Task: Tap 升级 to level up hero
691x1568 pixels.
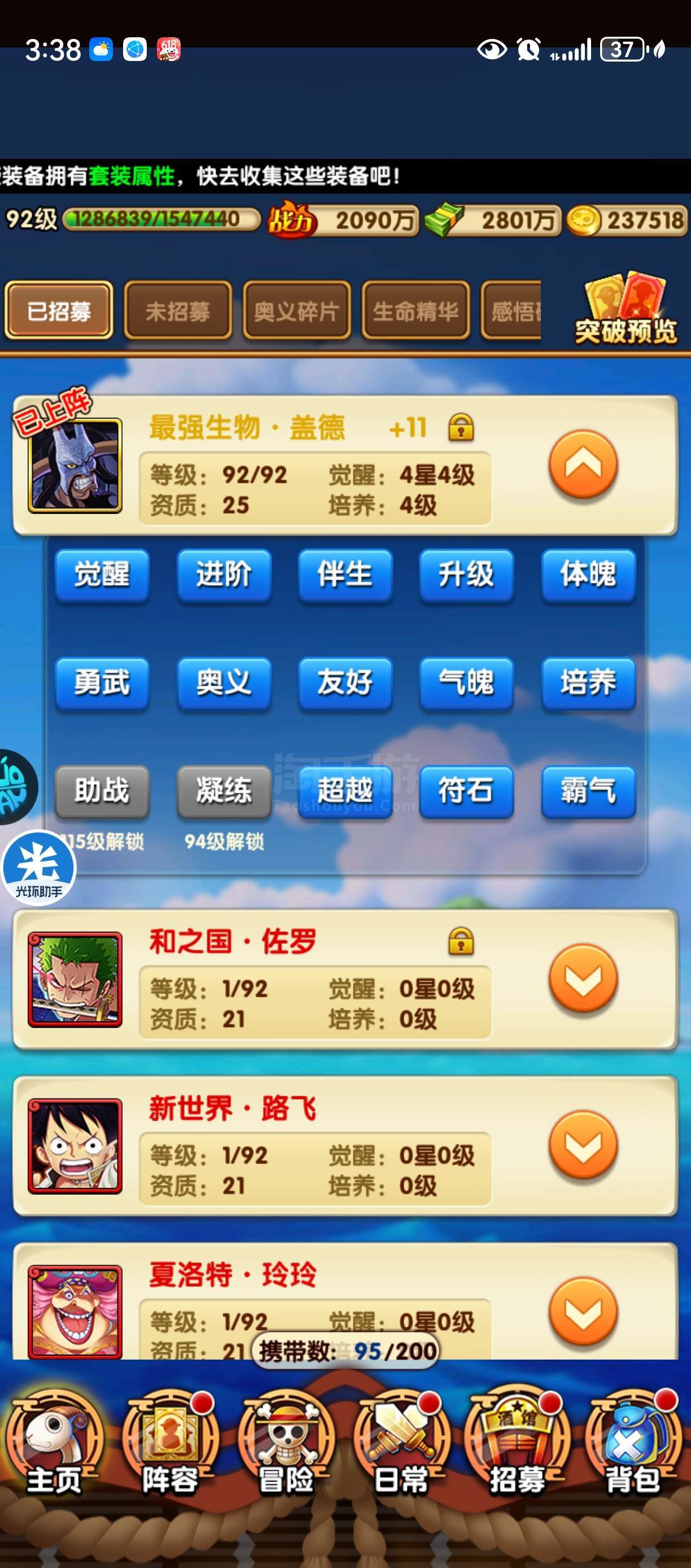Action: [x=466, y=574]
